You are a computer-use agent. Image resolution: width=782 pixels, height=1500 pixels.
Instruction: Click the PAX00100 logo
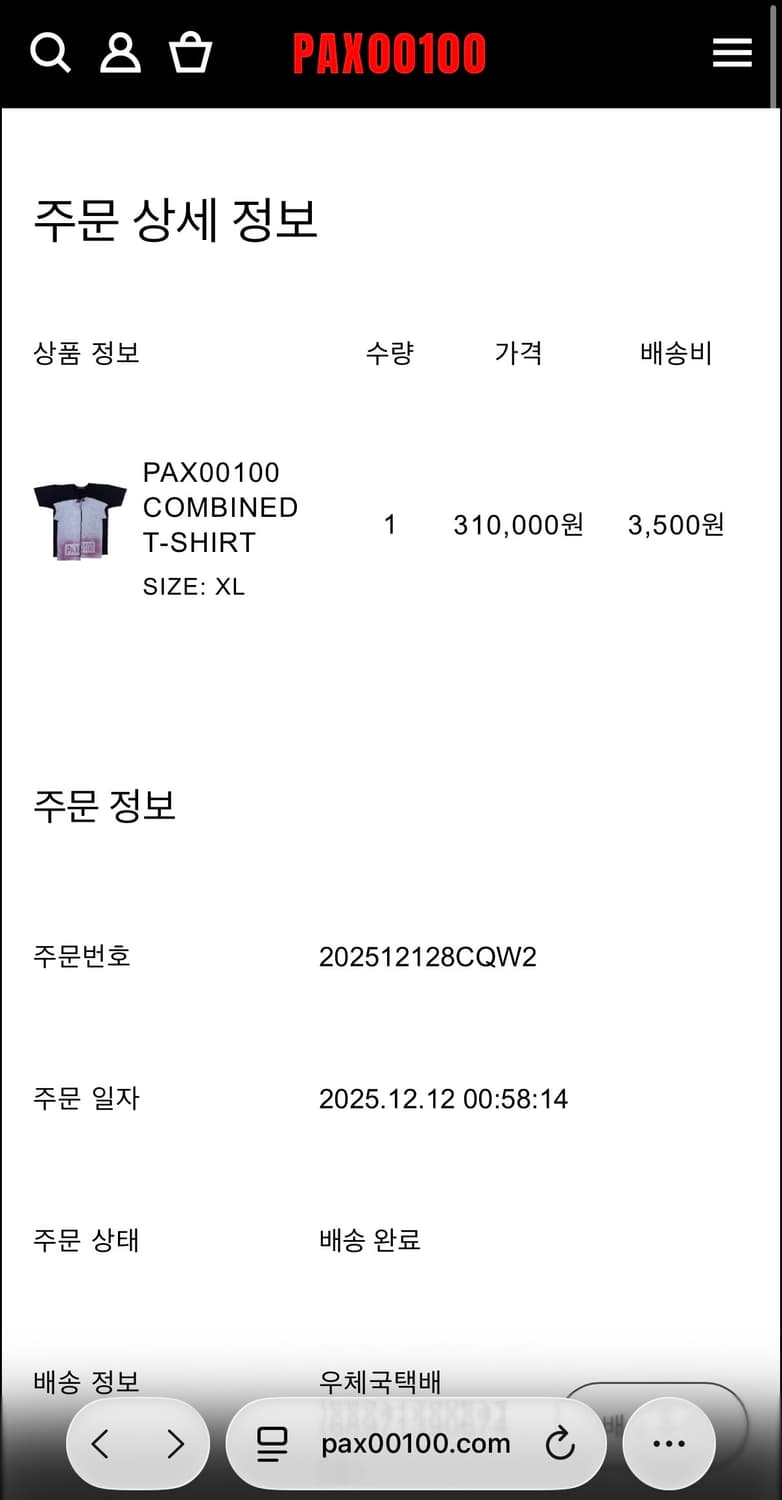[389, 52]
